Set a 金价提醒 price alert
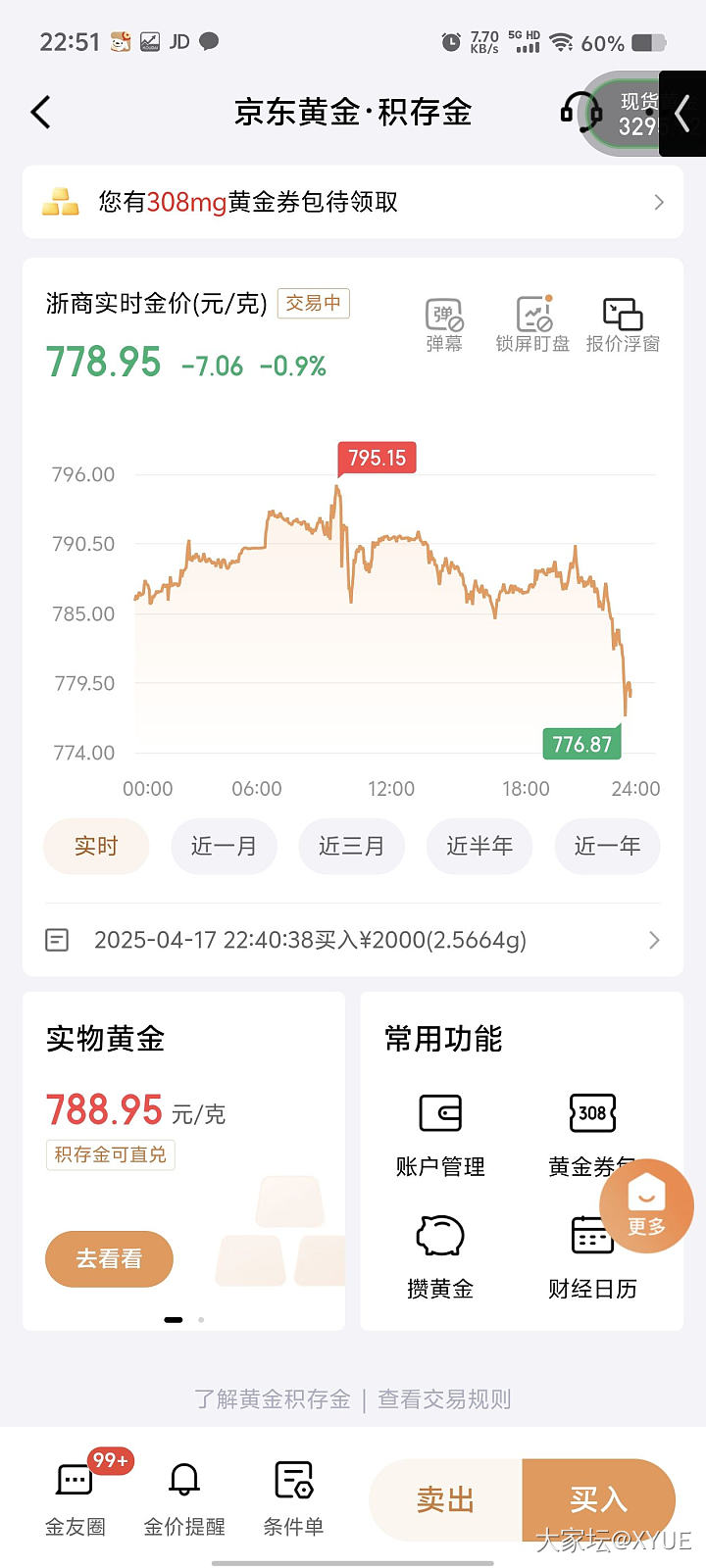This screenshot has height=1568, width=706. (184, 1497)
